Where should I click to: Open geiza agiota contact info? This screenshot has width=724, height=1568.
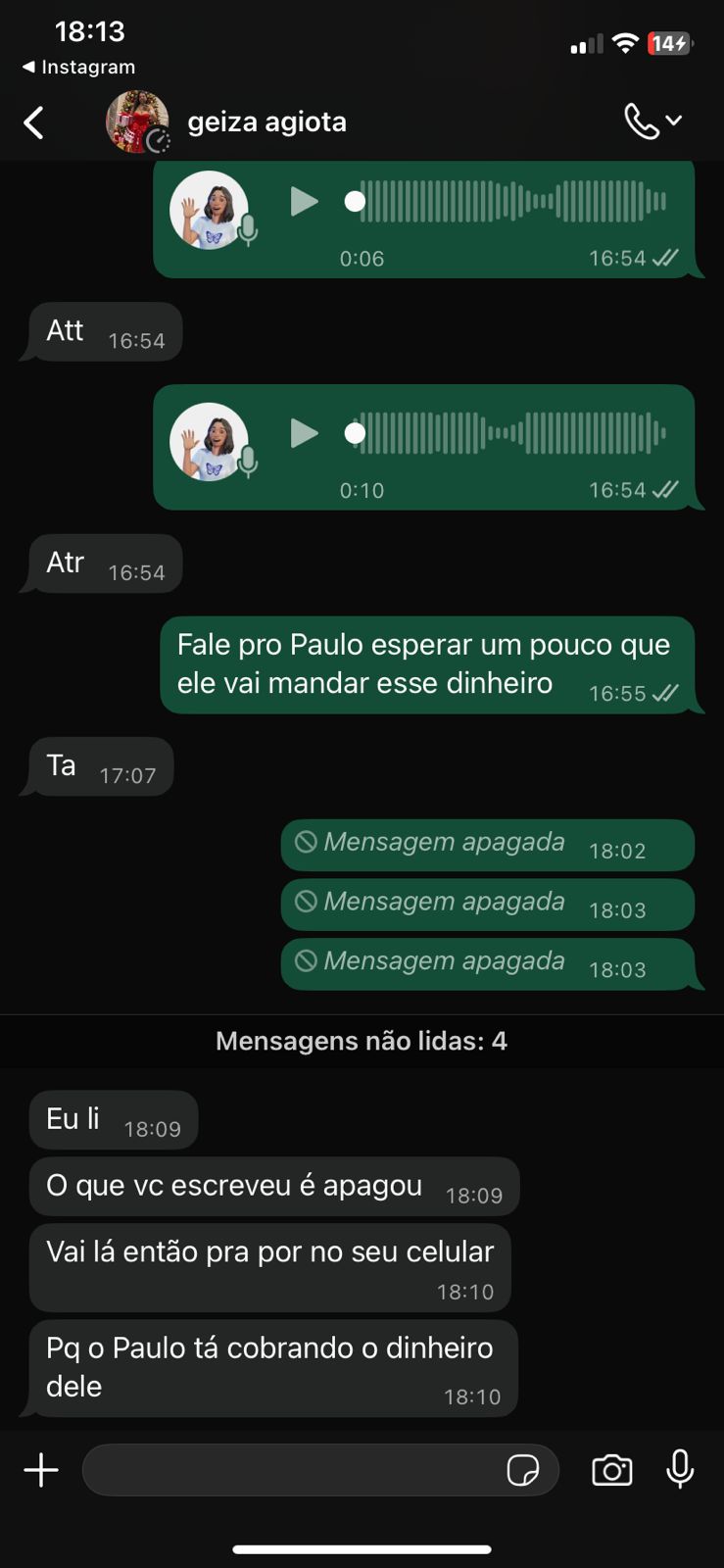266,122
